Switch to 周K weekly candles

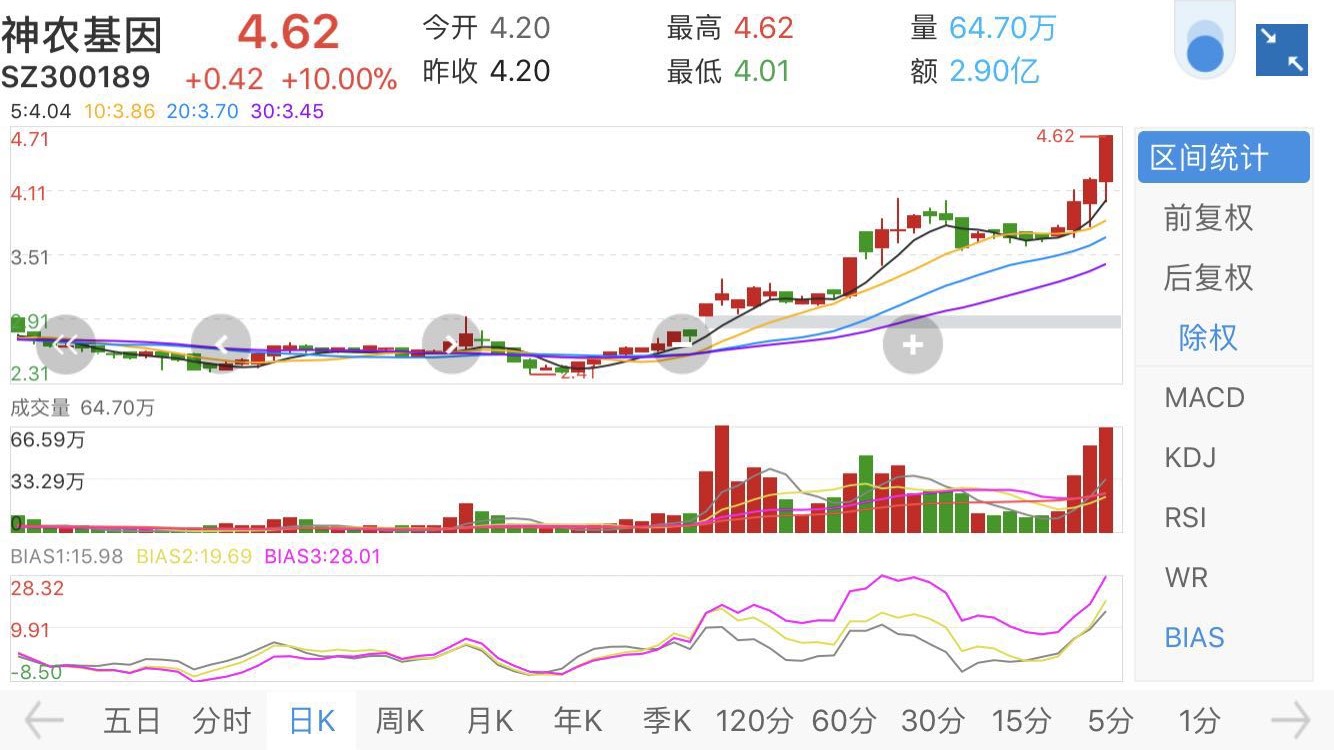click(x=399, y=720)
